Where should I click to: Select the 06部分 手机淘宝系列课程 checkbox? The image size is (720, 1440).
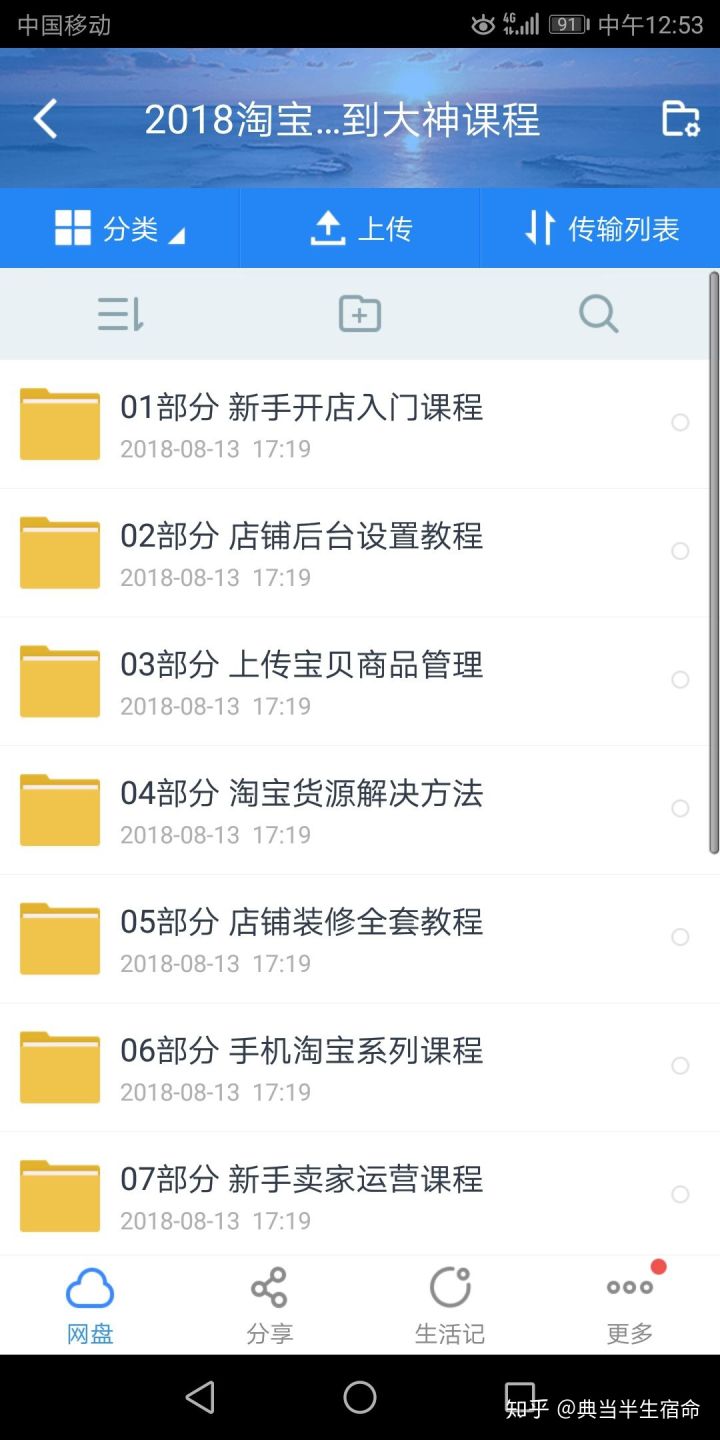[680, 1066]
